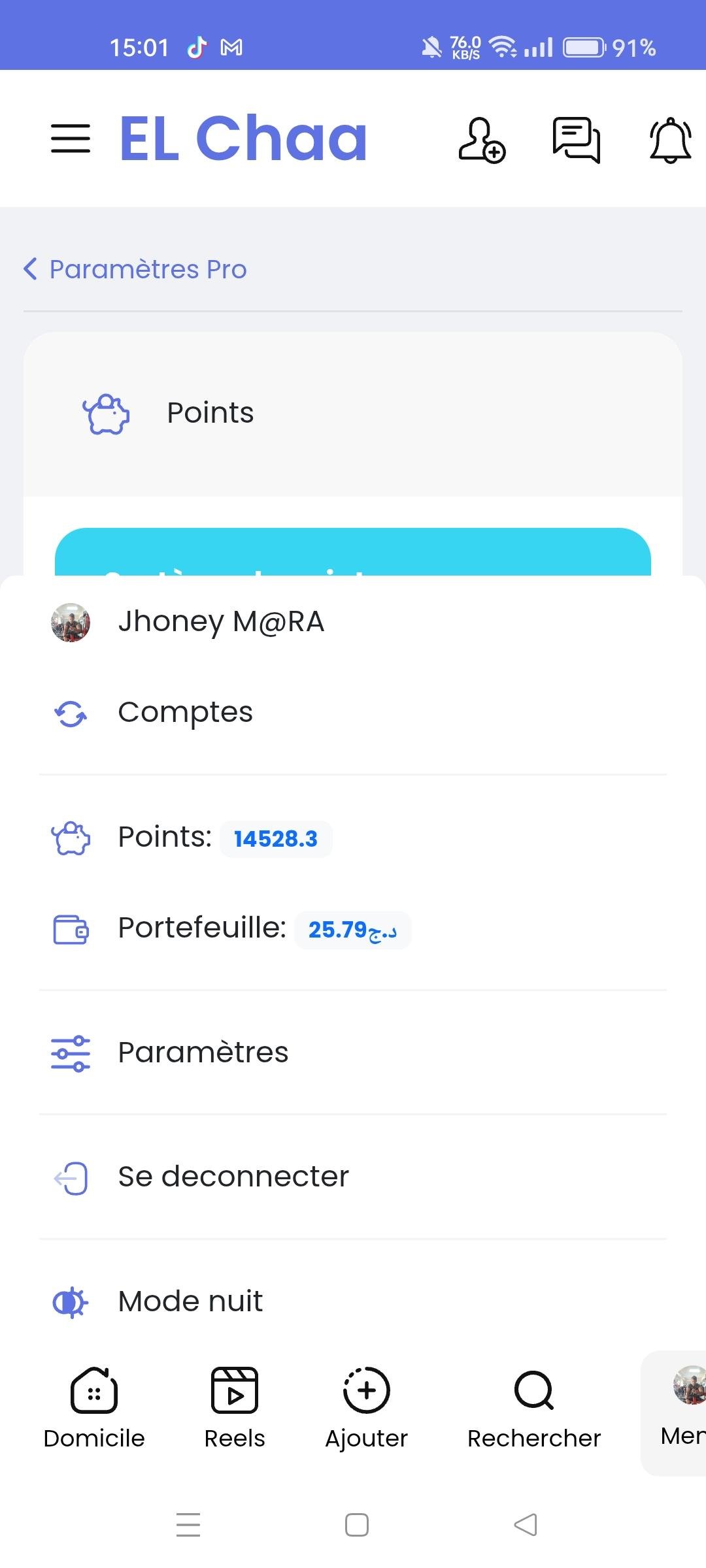Open the notifications bell
706x1568 pixels.
click(x=670, y=140)
